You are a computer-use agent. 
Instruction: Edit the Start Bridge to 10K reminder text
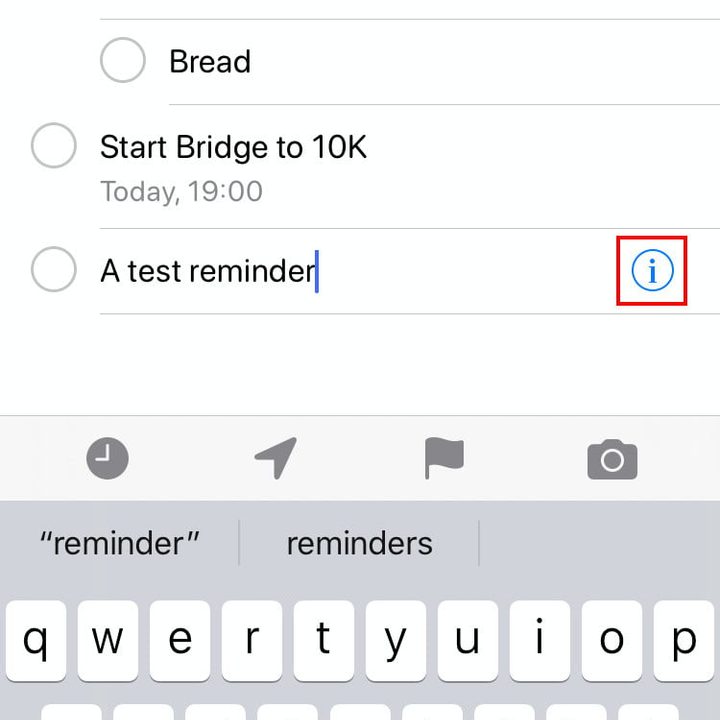[233, 148]
